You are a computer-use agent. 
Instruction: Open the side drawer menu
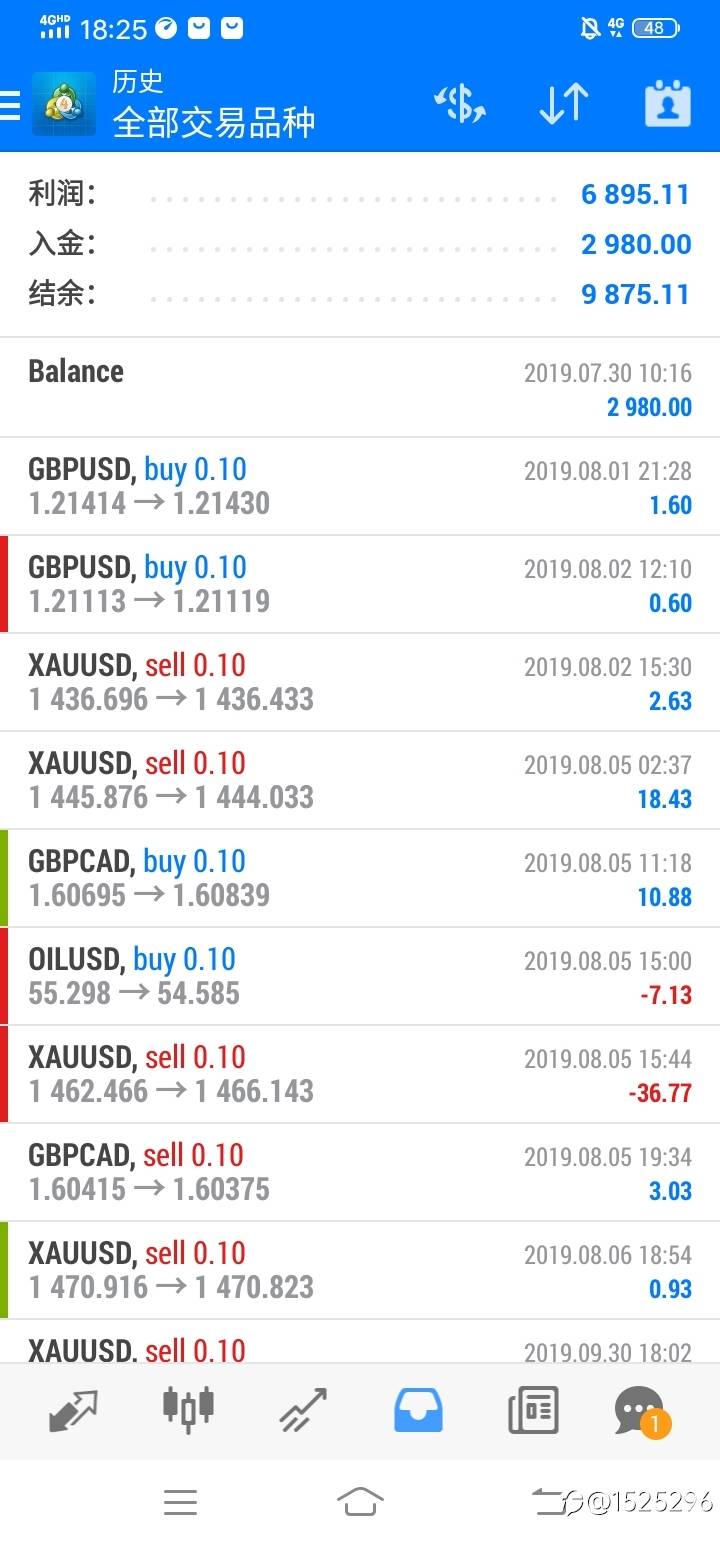click(x=12, y=105)
